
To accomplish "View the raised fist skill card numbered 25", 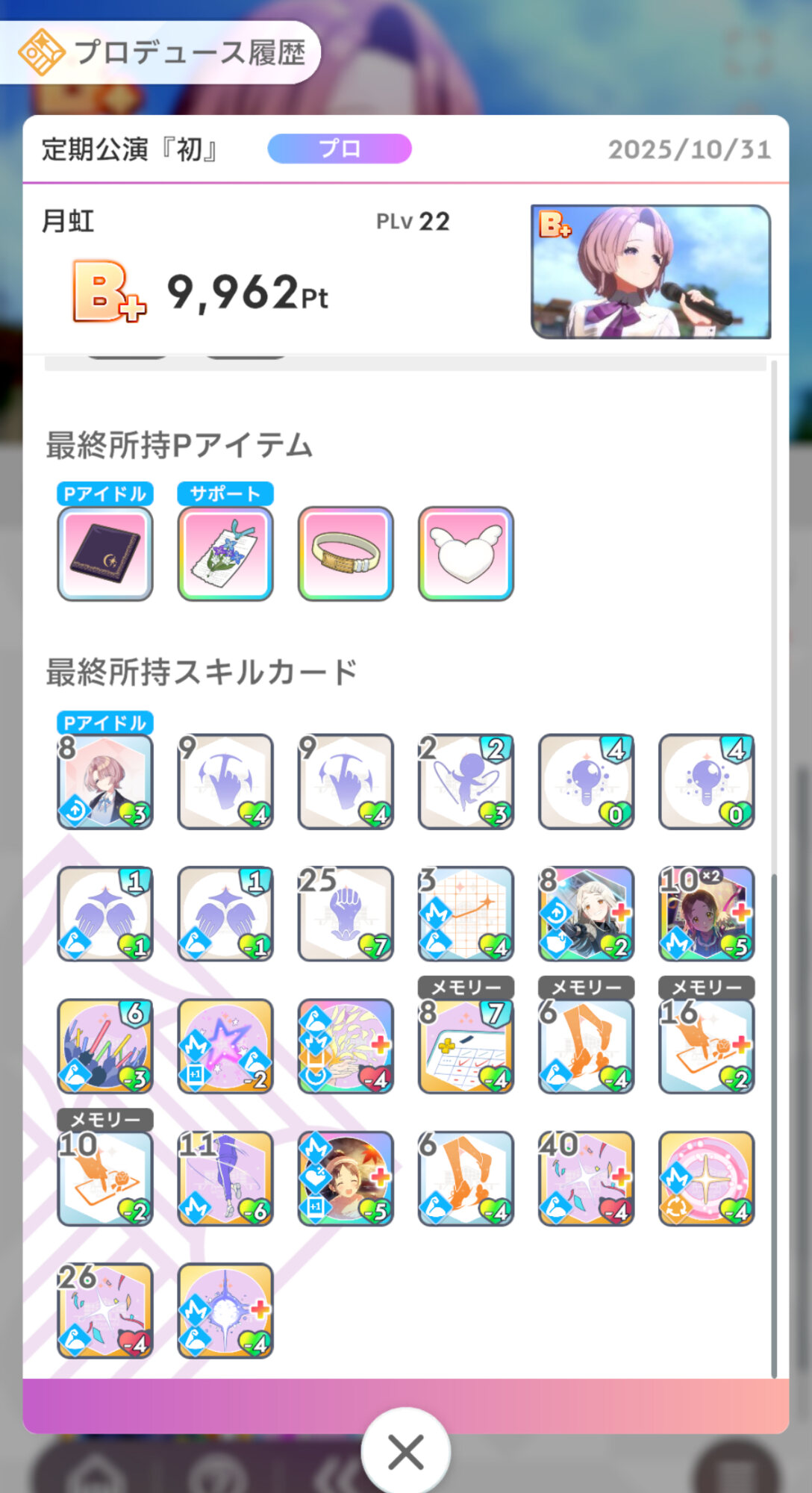I will tap(346, 914).
